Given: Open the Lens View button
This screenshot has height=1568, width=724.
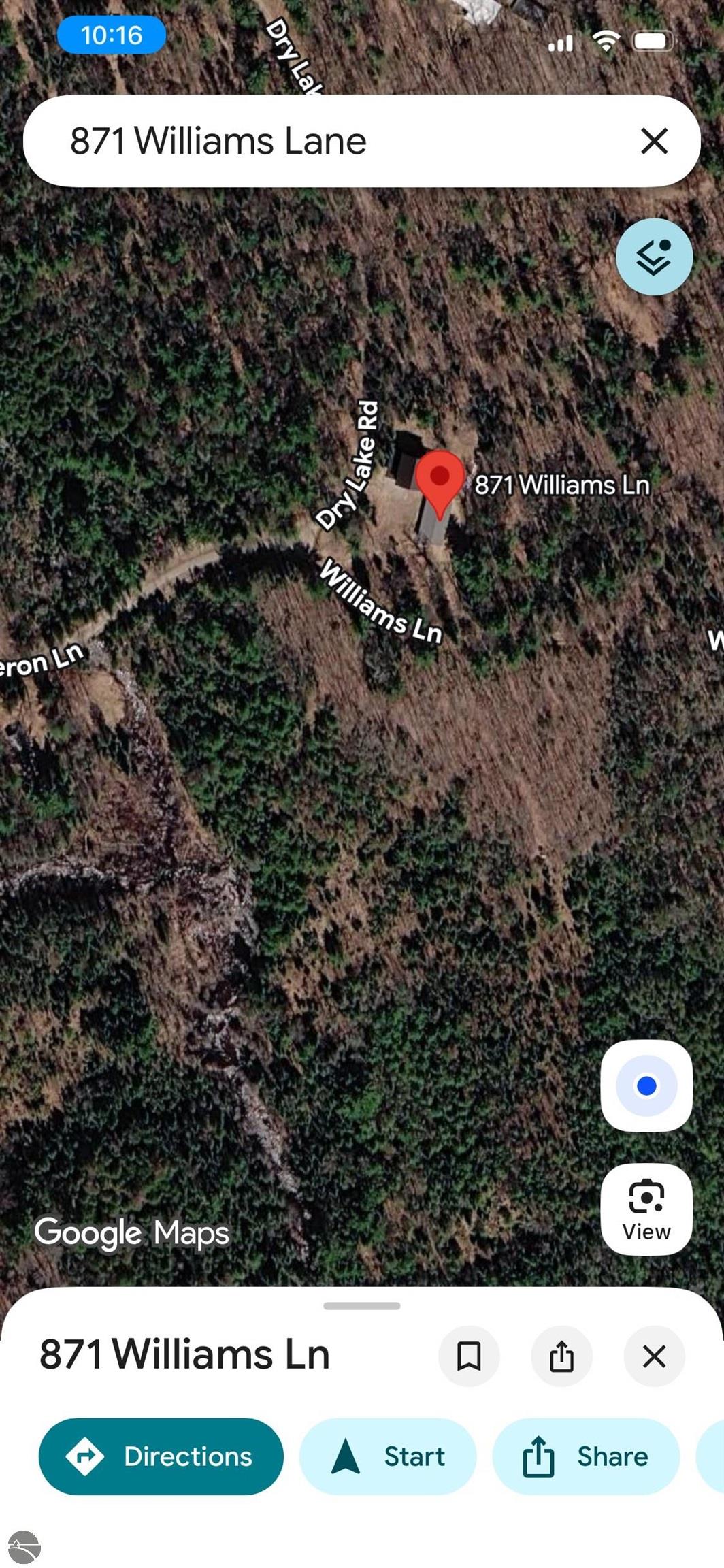Looking at the screenshot, I should click(646, 1209).
